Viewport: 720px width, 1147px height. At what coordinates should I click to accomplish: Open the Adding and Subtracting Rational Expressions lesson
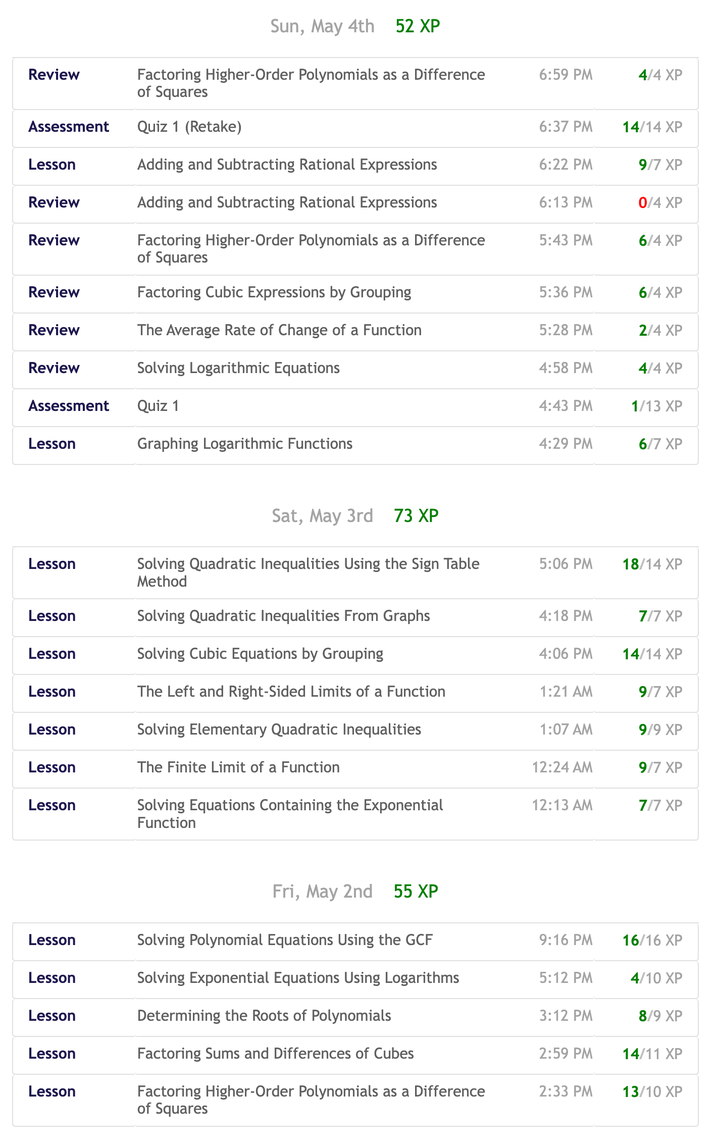[286, 165]
